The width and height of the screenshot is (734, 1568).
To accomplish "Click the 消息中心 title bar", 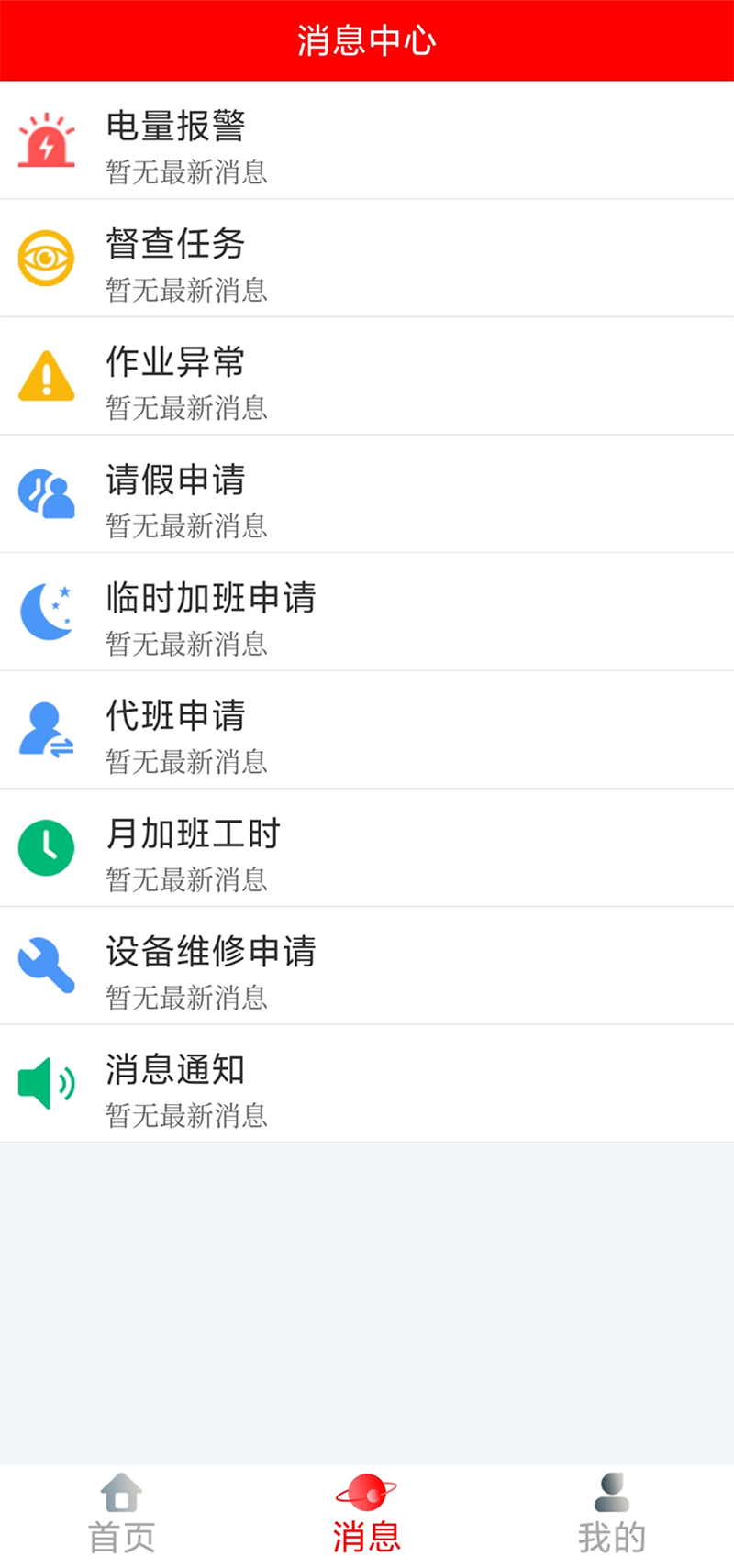I will [x=367, y=39].
